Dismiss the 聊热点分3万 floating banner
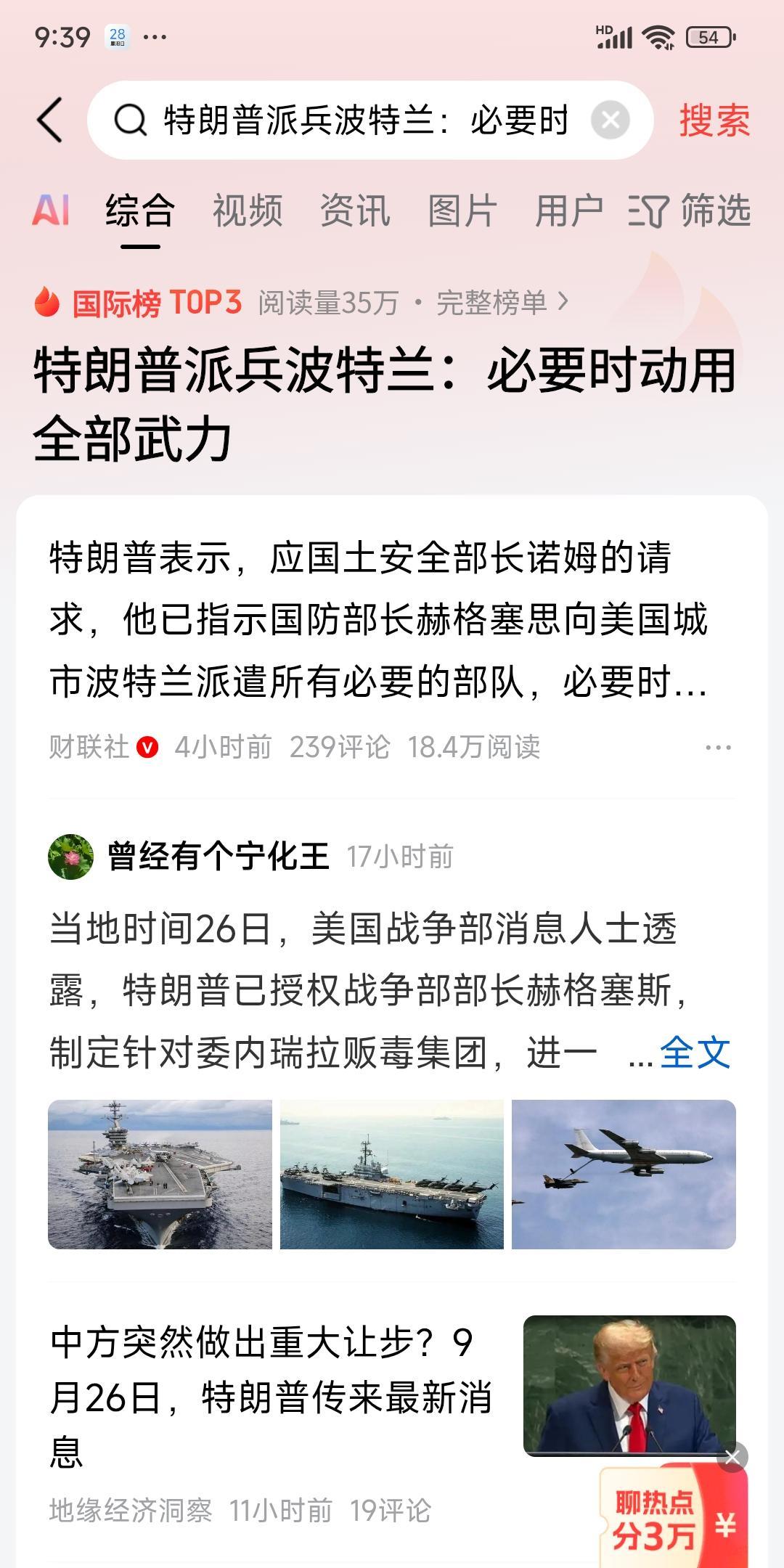784x1568 pixels. tap(732, 1457)
